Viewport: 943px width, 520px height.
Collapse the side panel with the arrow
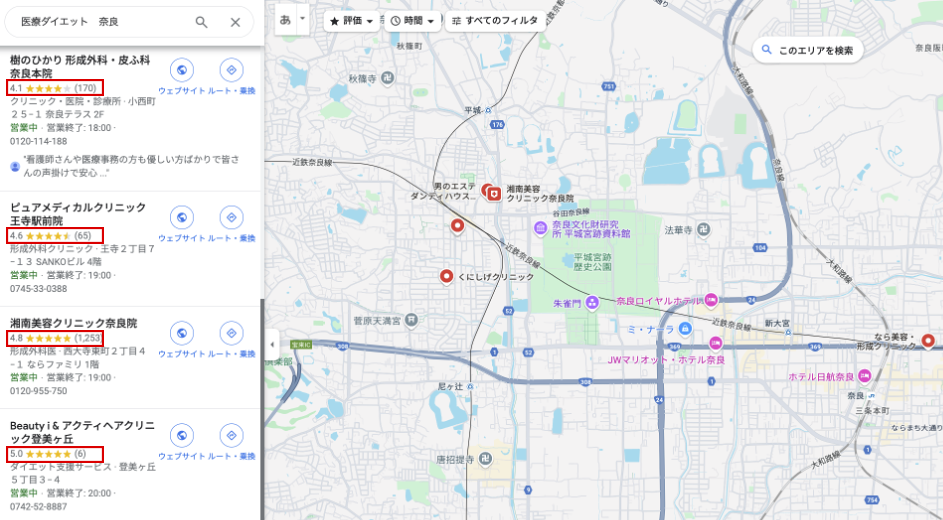click(272, 345)
